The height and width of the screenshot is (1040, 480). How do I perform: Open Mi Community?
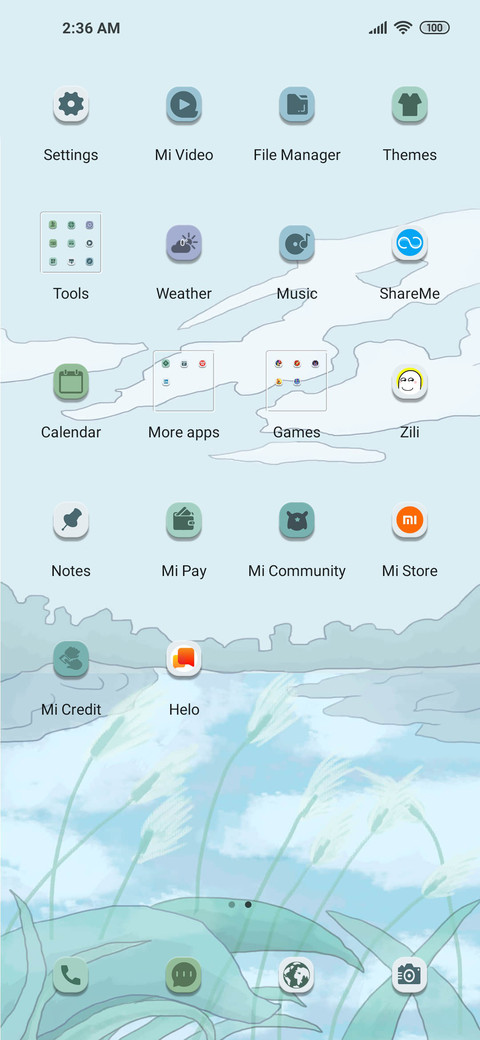[x=297, y=521]
